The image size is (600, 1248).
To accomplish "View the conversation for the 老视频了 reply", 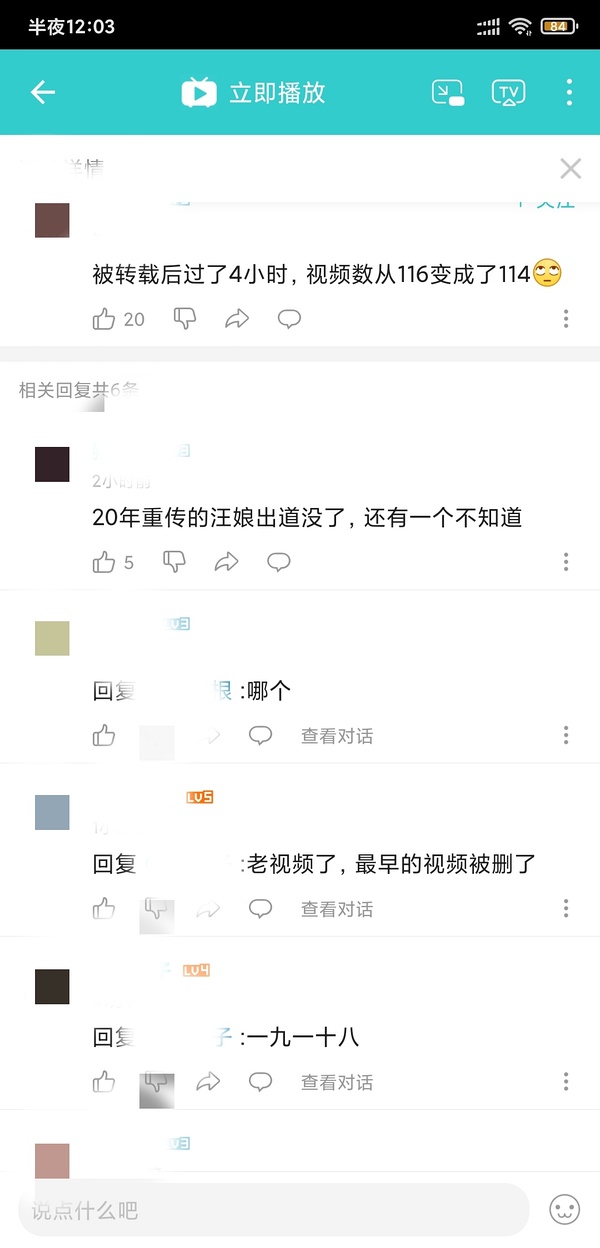I will [336, 909].
